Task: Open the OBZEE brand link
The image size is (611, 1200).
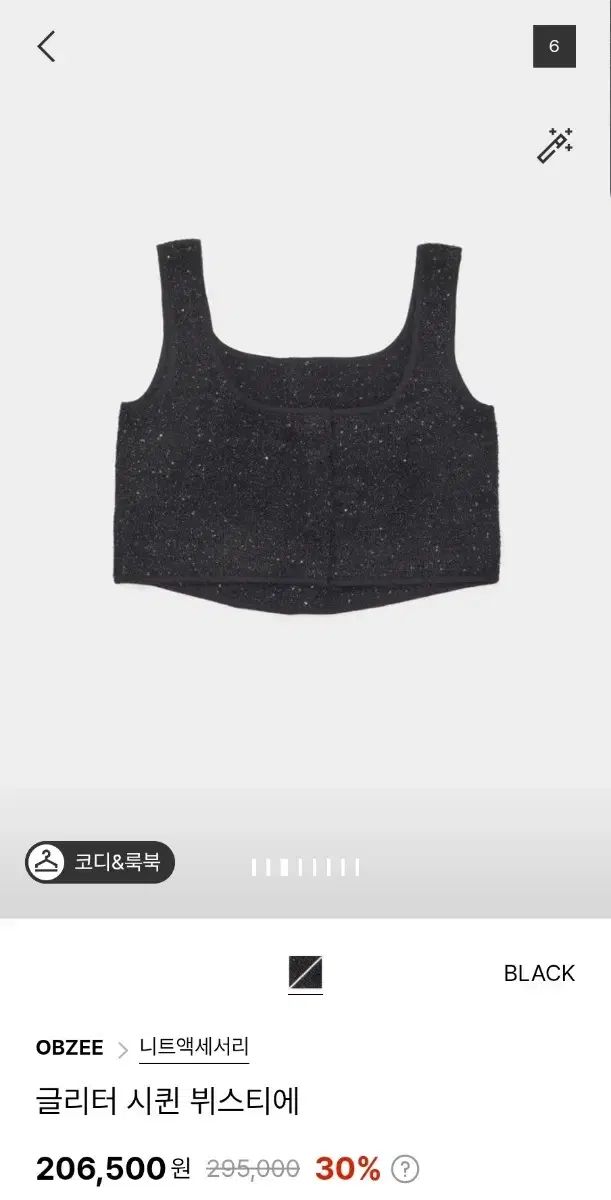Action: (69, 1048)
